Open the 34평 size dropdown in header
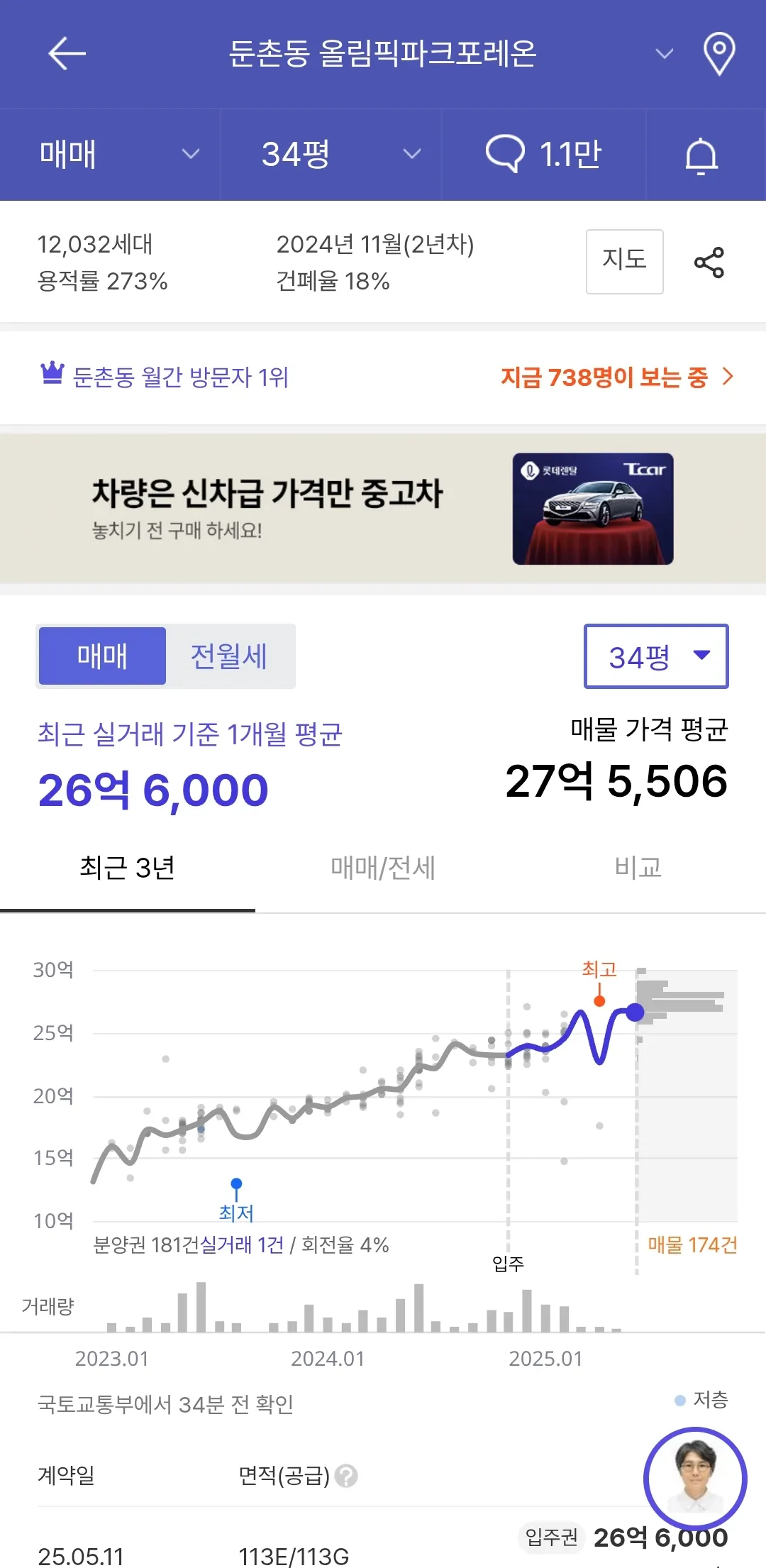766x1568 pixels. 338,154
